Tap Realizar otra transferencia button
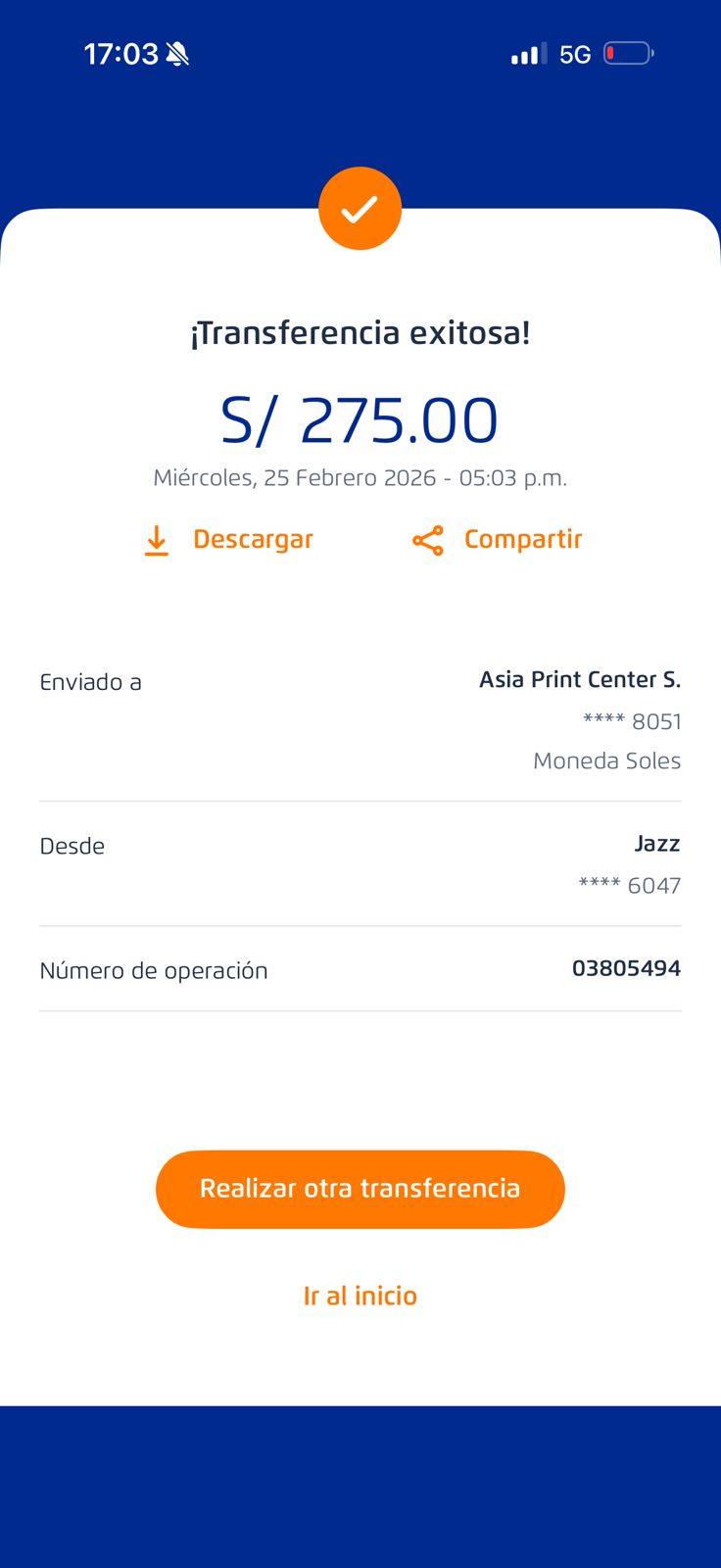Screen dimensions: 721x1568 click(360, 1189)
